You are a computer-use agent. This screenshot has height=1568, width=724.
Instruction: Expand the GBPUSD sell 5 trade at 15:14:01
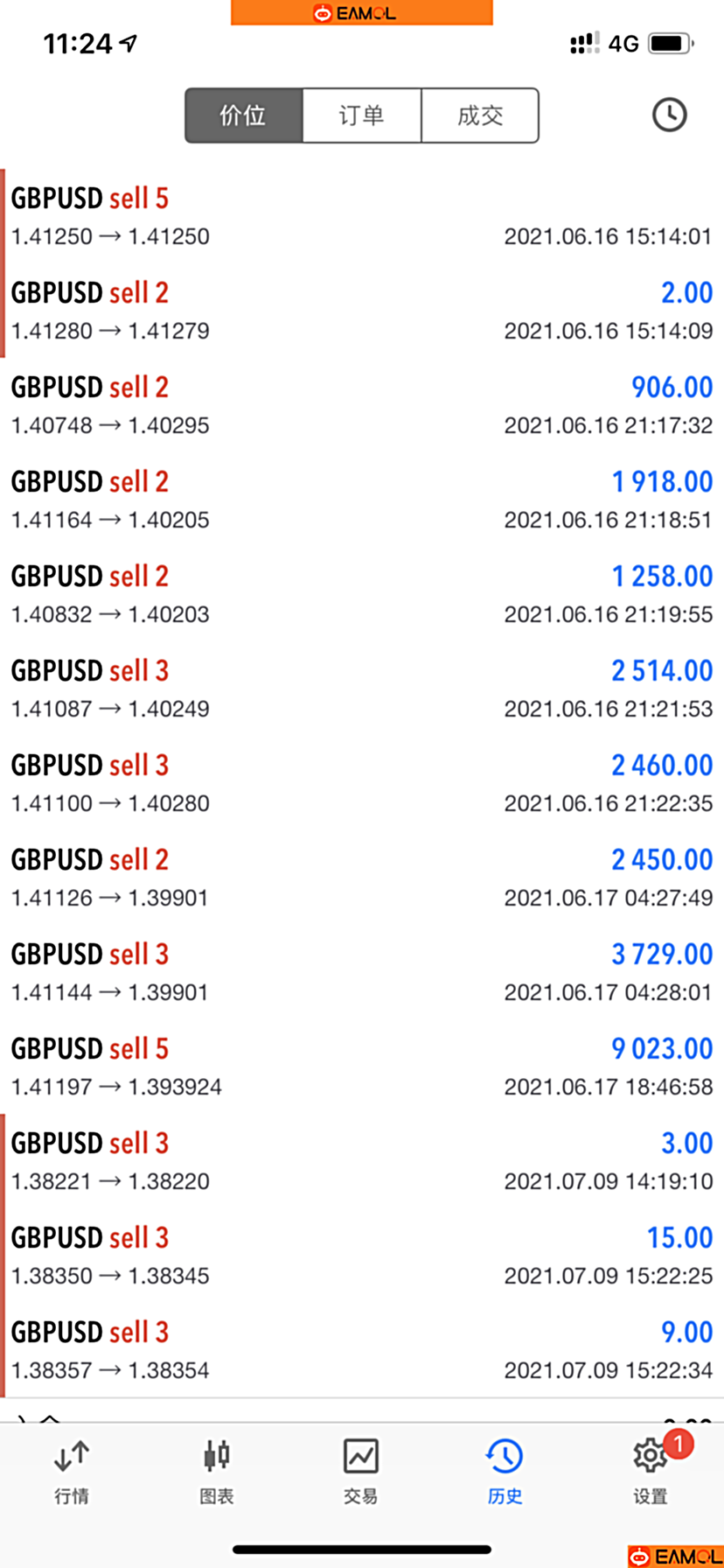pos(362,216)
